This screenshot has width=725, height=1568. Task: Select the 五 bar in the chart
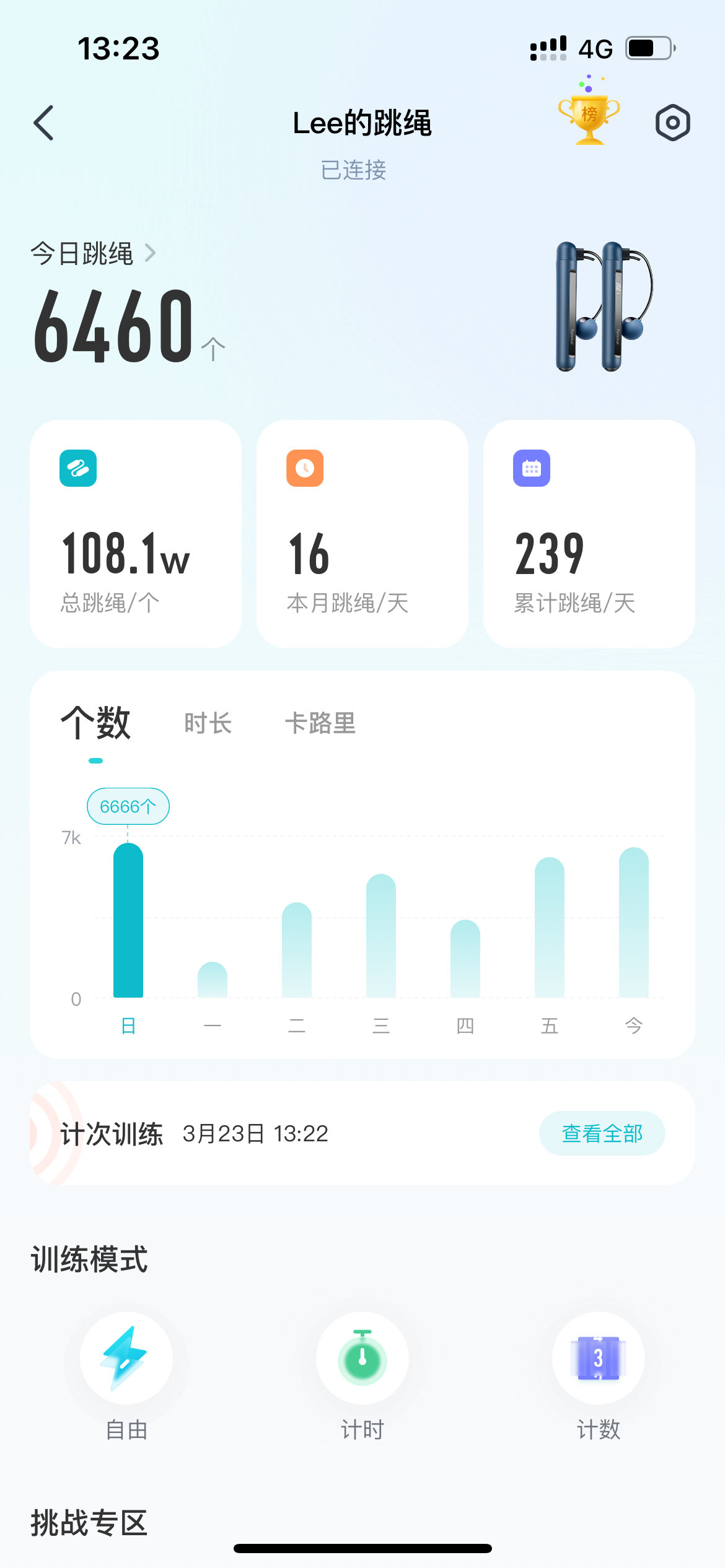(550, 927)
